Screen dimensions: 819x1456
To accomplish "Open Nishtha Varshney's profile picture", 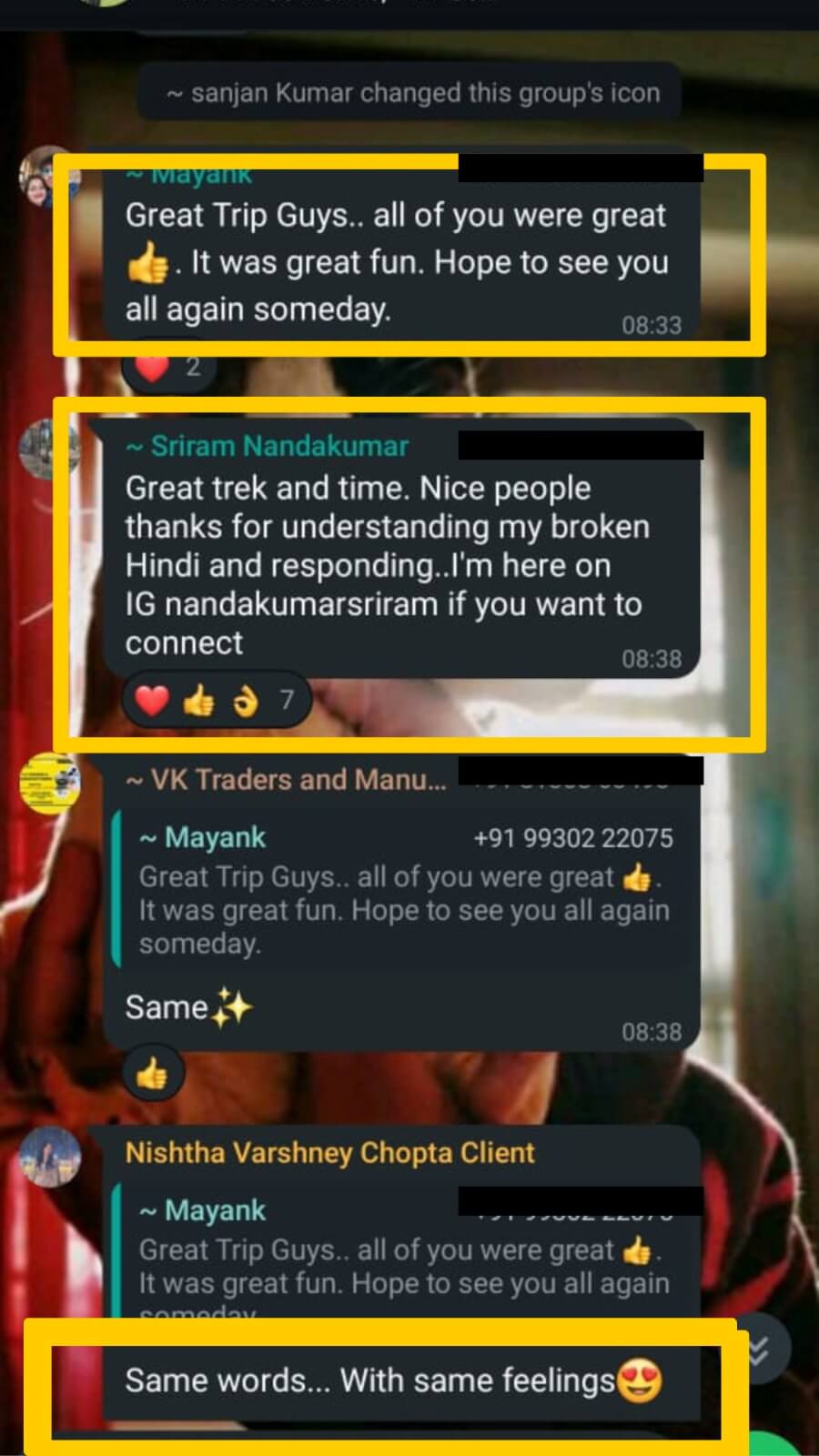I will point(49,1157).
